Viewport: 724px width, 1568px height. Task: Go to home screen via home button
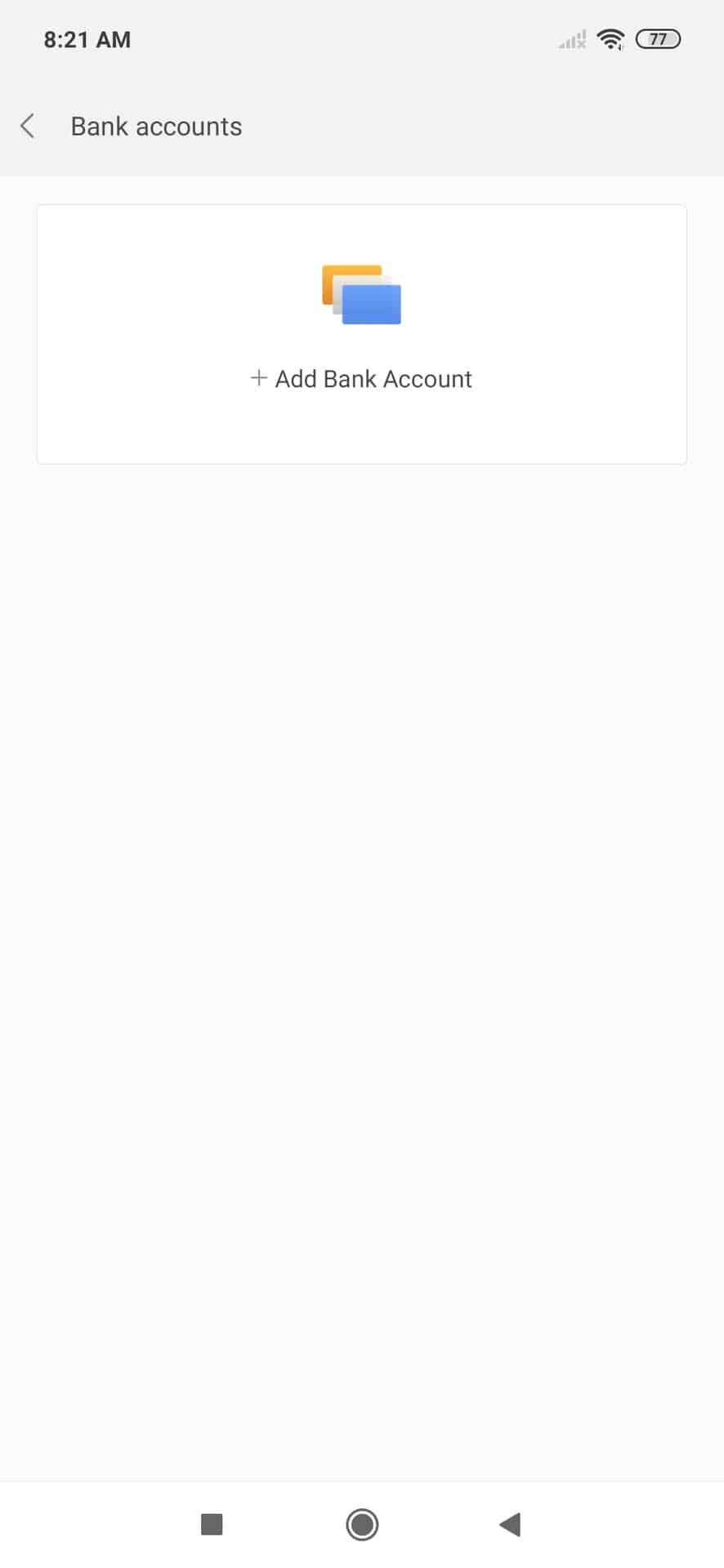pos(362,1524)
